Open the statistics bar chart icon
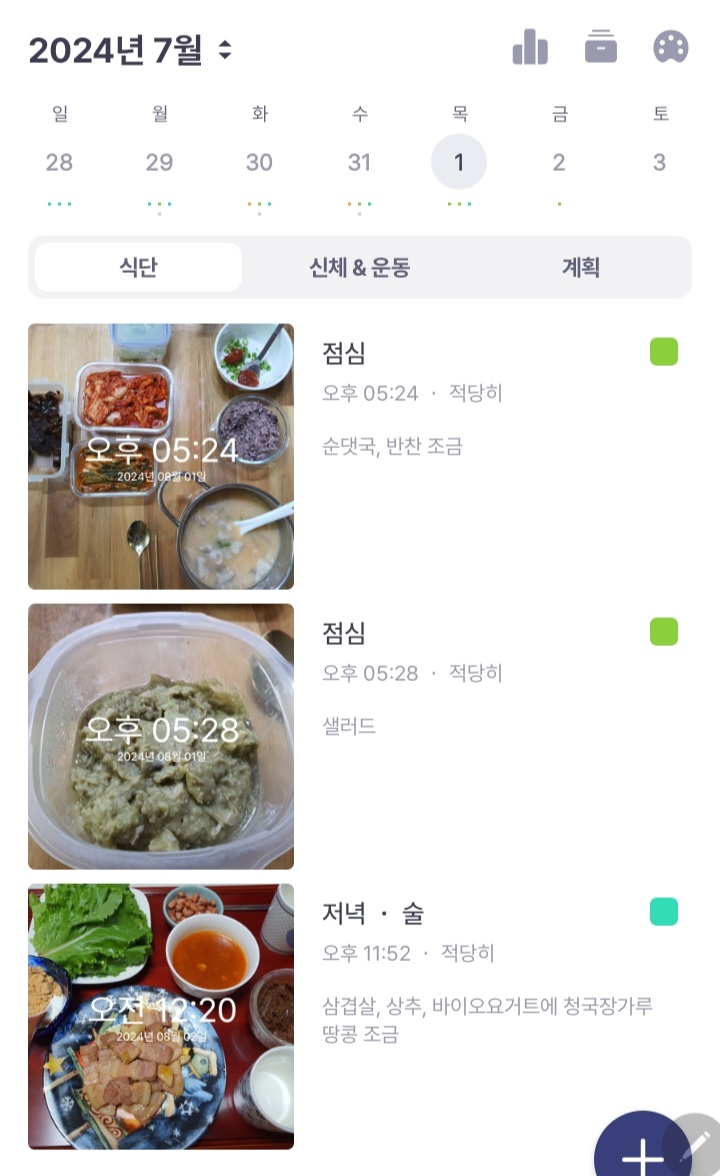720x1176 pixels. click(530, 47)
